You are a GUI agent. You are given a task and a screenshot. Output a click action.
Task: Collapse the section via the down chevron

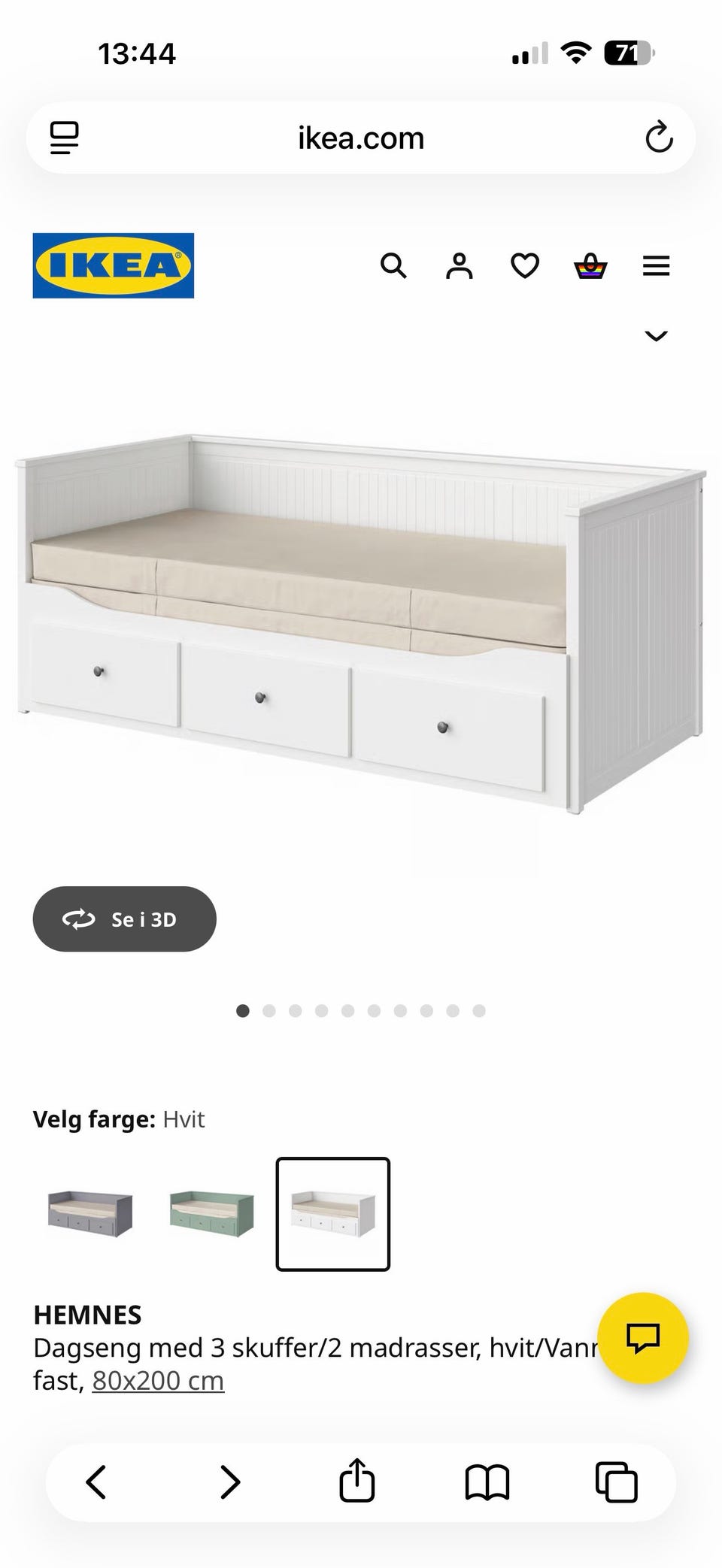tap(656, 335)
